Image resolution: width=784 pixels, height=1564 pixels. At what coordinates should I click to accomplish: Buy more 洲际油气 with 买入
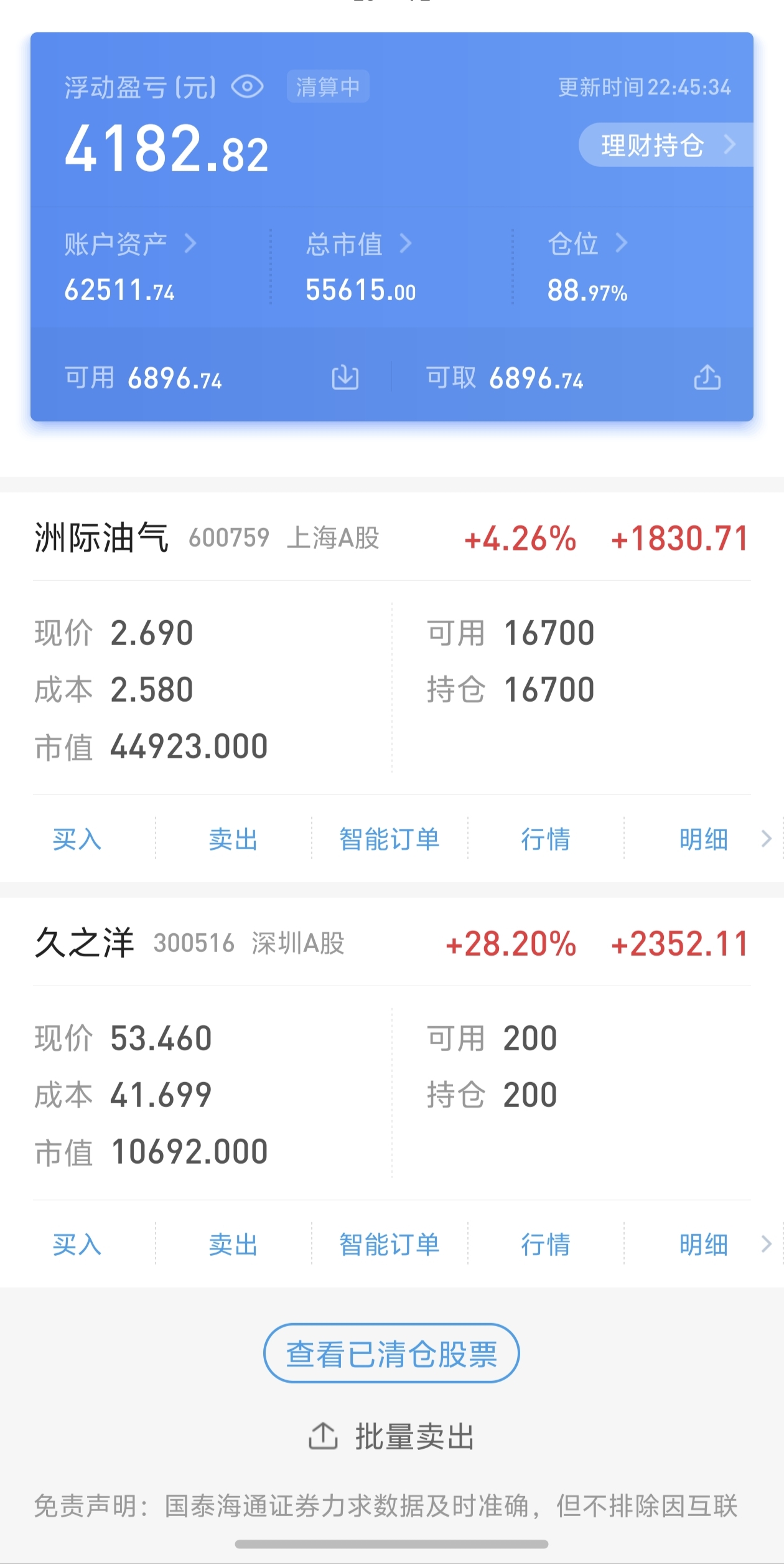click(x=77, y=839)
